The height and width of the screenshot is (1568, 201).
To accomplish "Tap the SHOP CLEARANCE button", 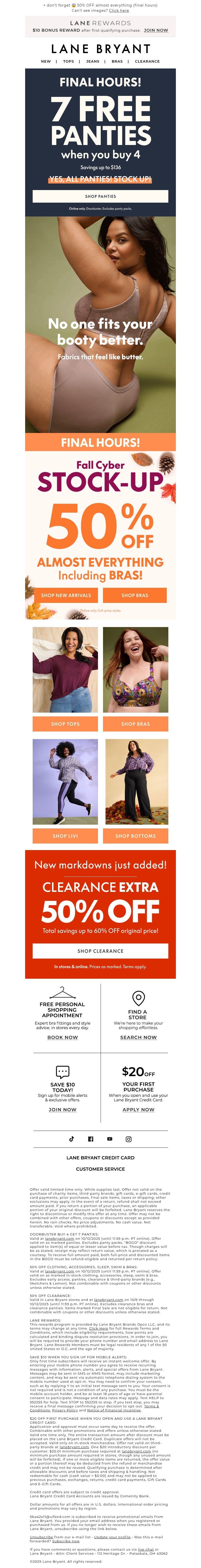I will (100, 951).
